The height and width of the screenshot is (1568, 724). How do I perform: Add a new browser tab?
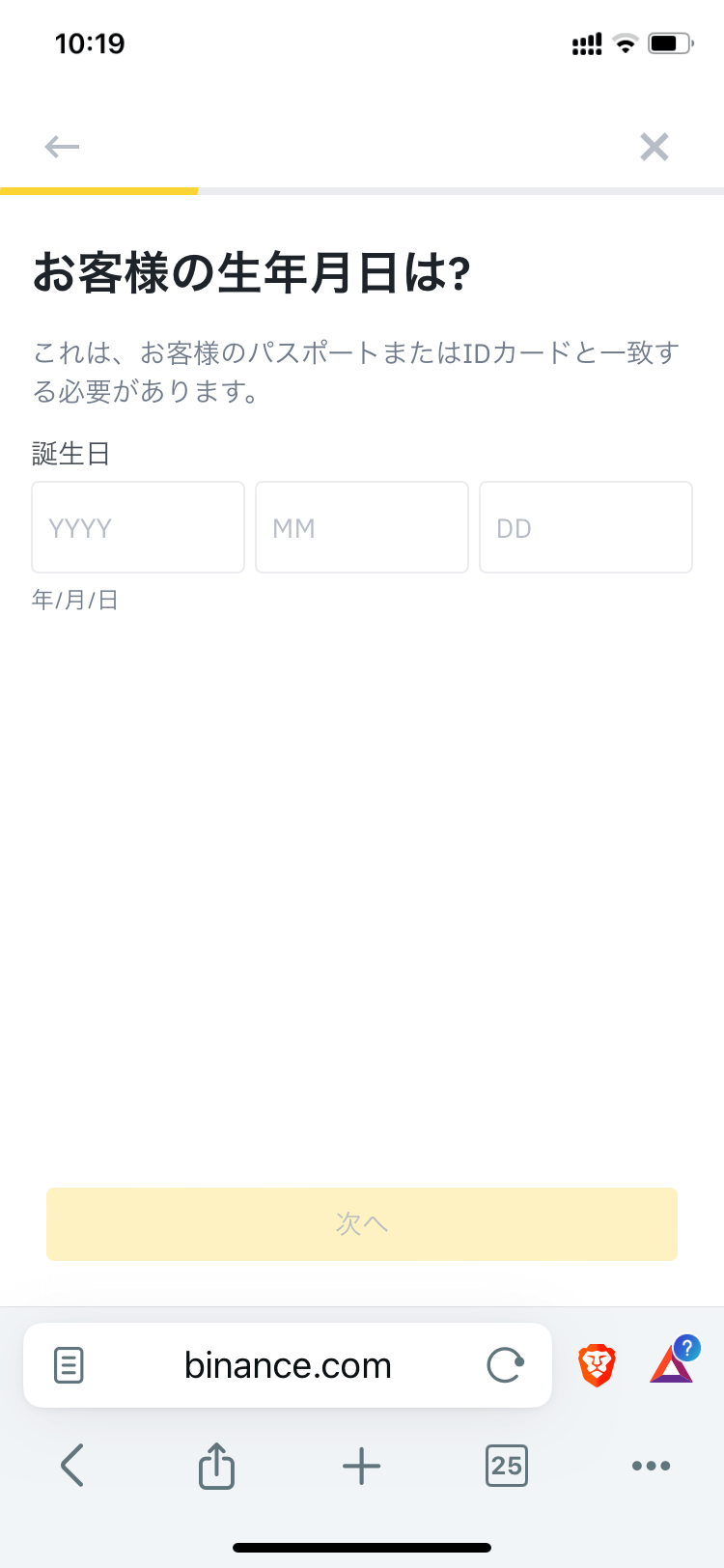(x=362, y=1466)
